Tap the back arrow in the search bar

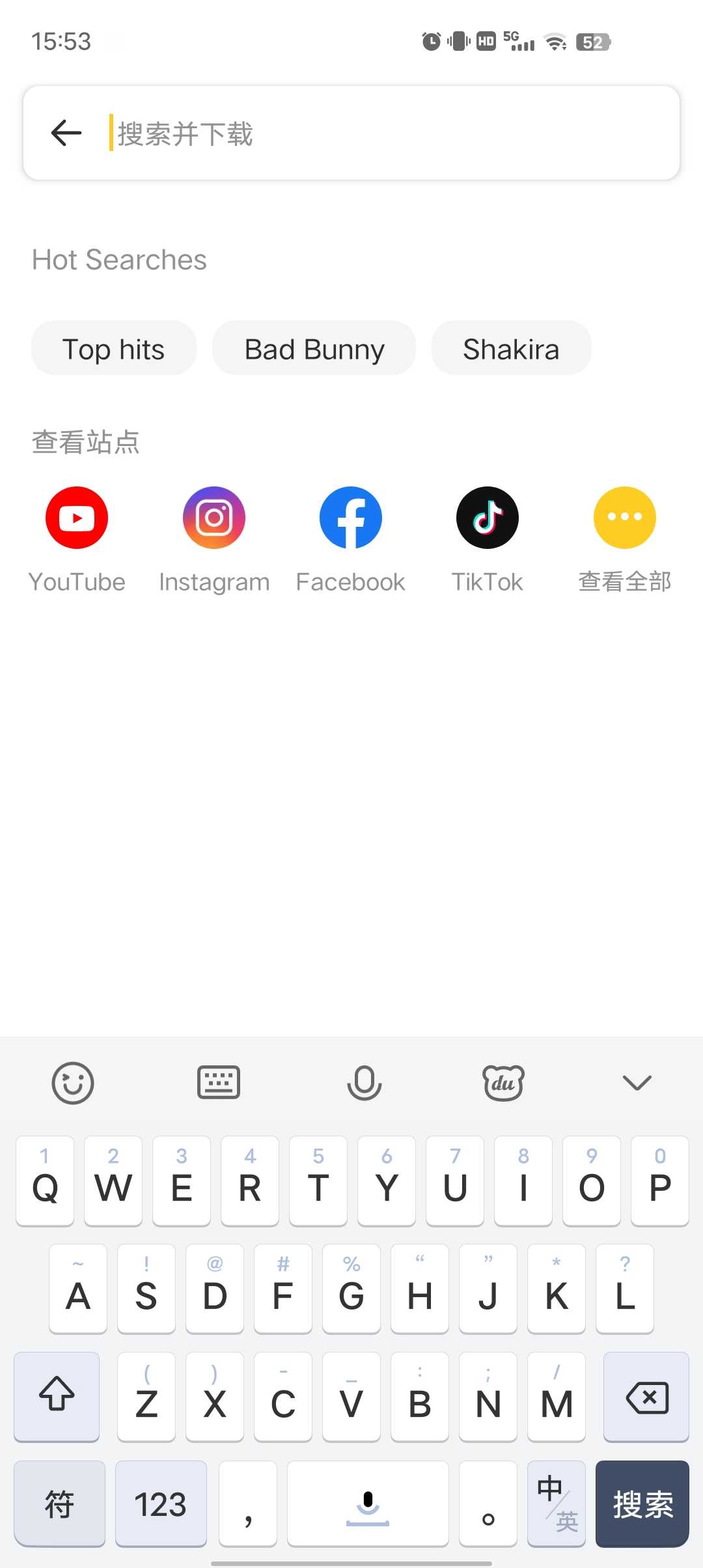click(x=65, y=133)
